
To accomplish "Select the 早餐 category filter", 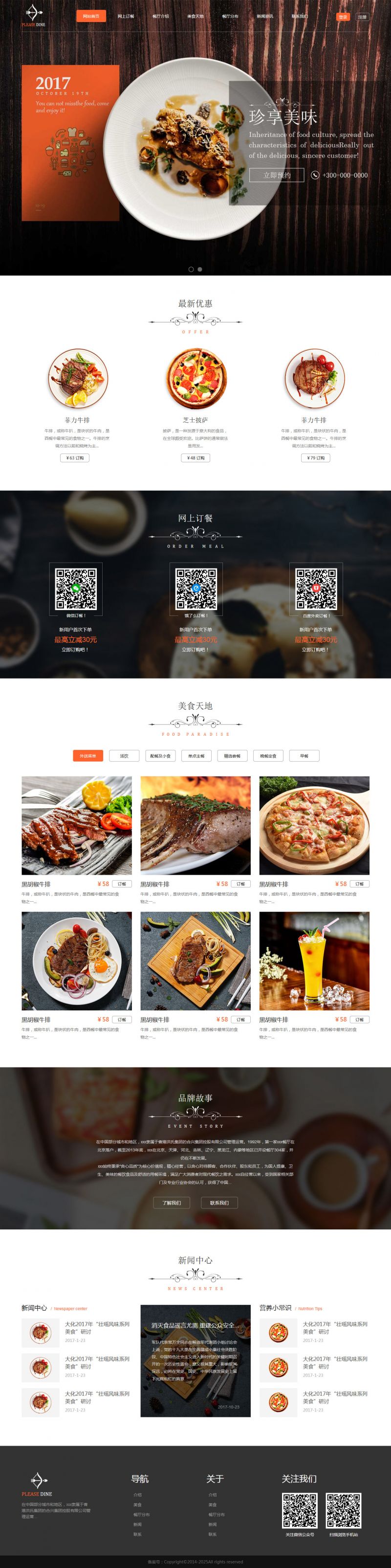I will point(304,756).
